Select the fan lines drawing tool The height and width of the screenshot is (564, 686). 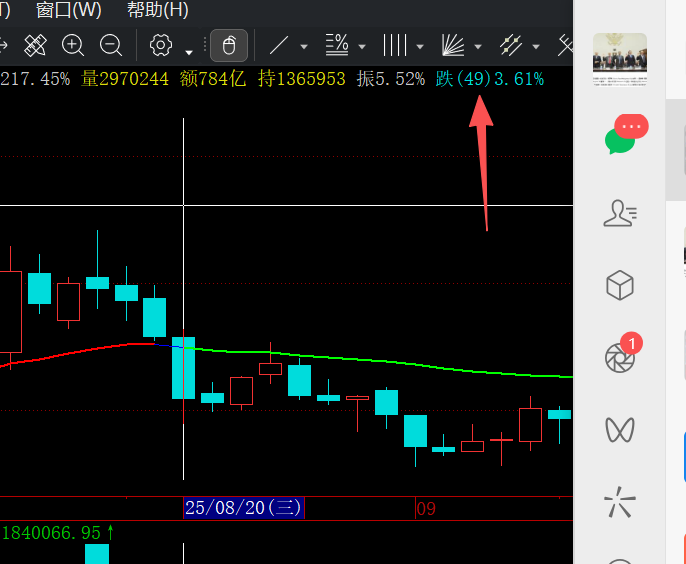click(x=454, y=45)
